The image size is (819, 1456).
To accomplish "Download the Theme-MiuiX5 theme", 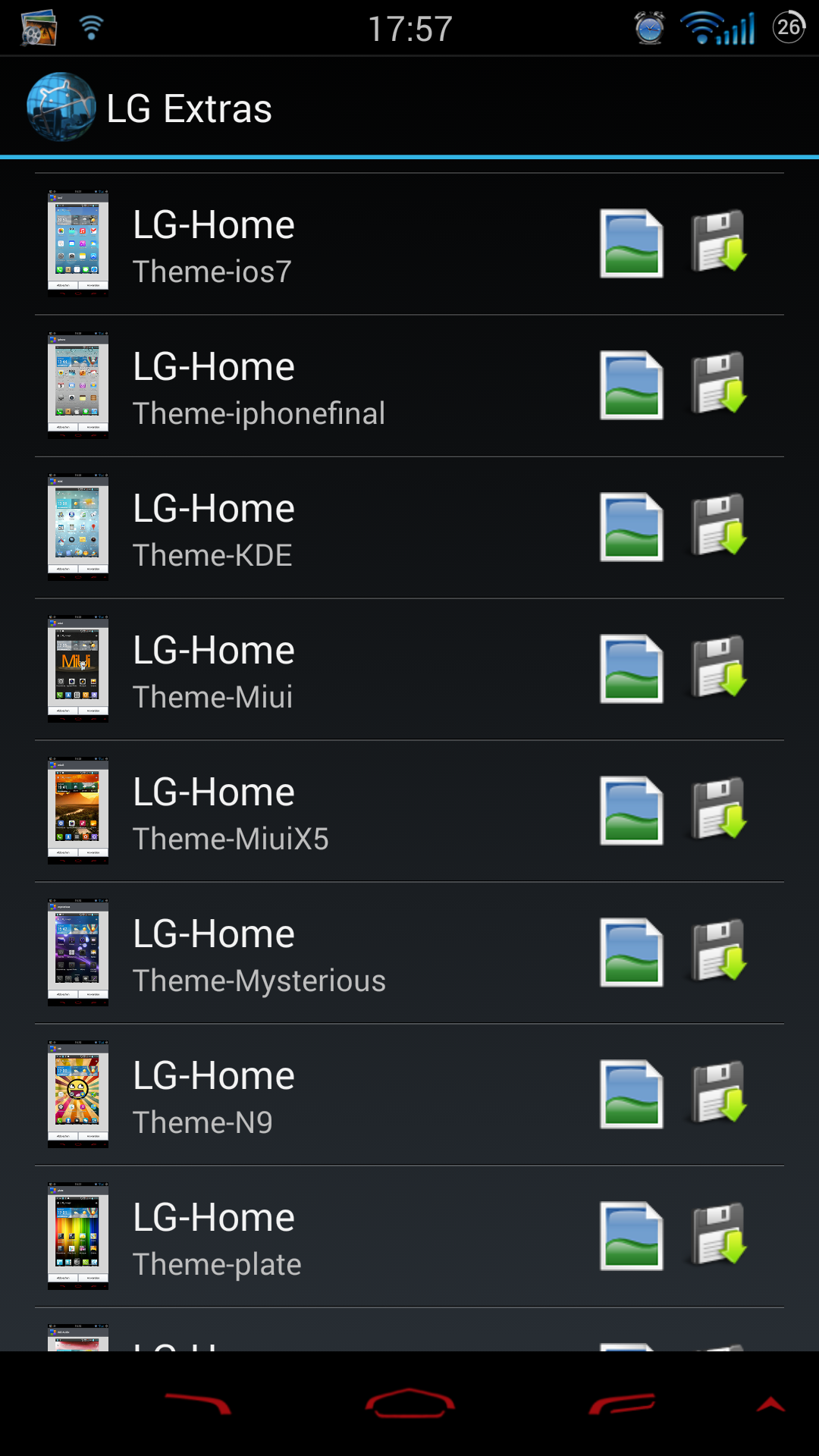I will click(x=719, y=809).
